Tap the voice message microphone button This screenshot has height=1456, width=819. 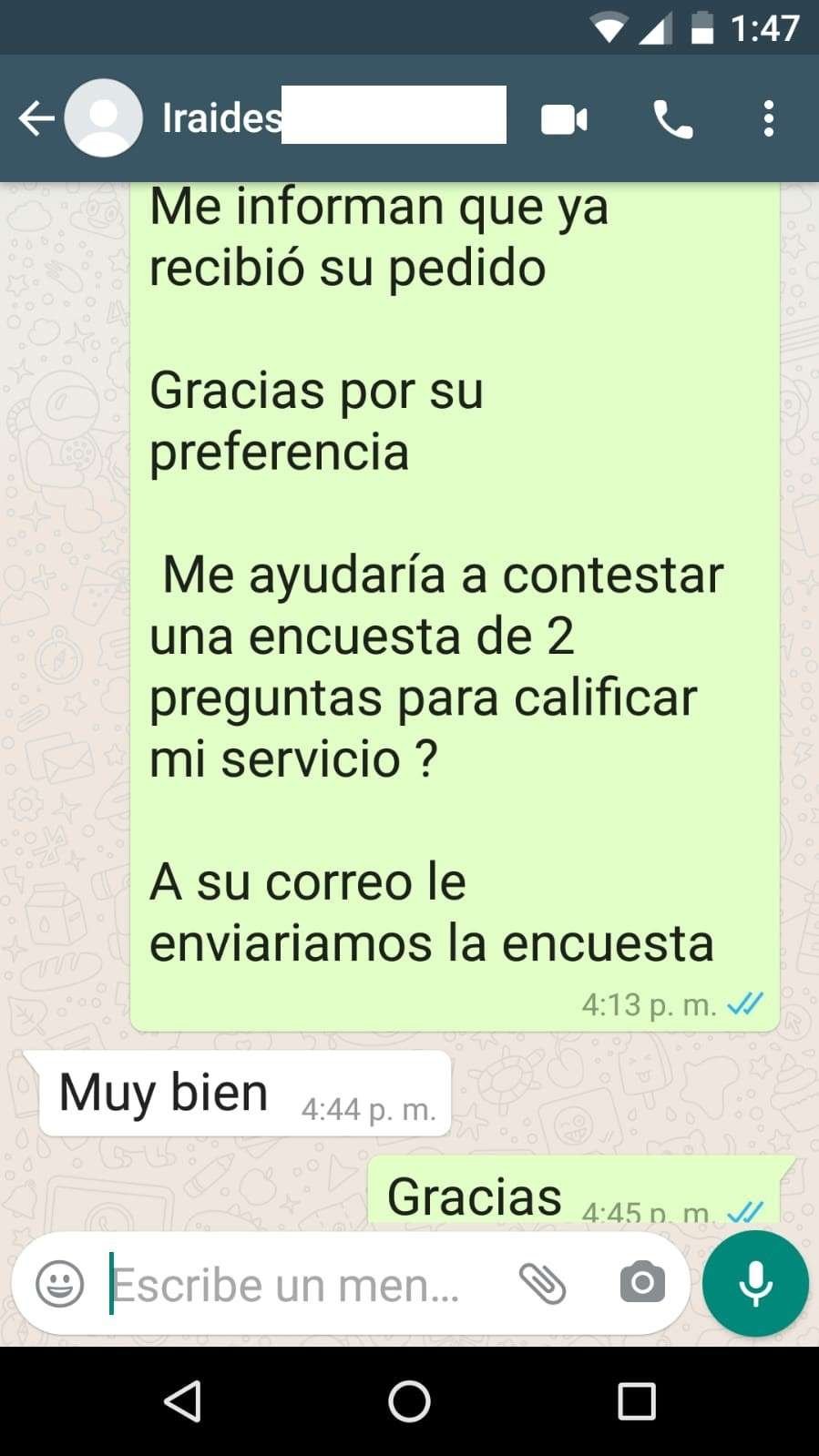coord(755,1284)
